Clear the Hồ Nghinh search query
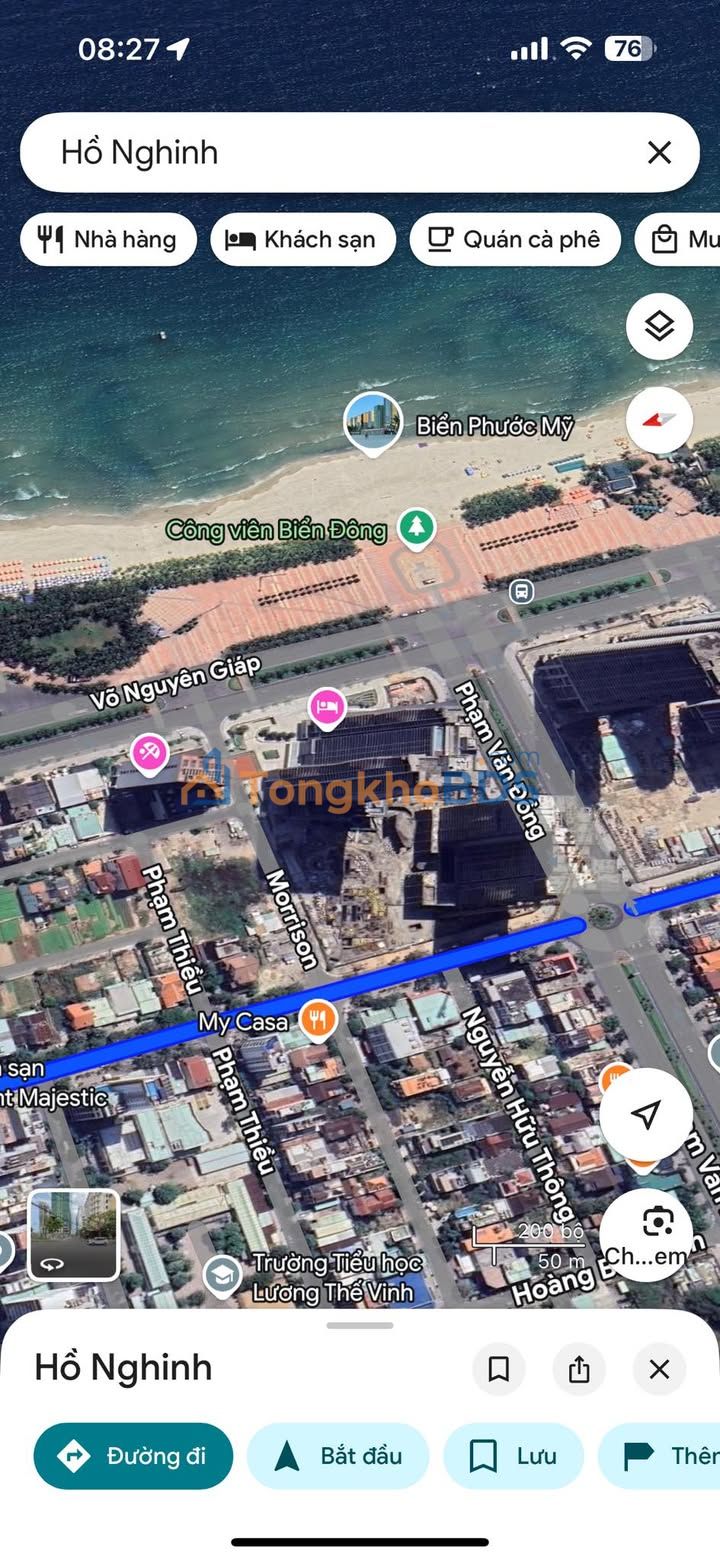The width and height of the screenshot is (720, 1560). [x=659, y=153]
